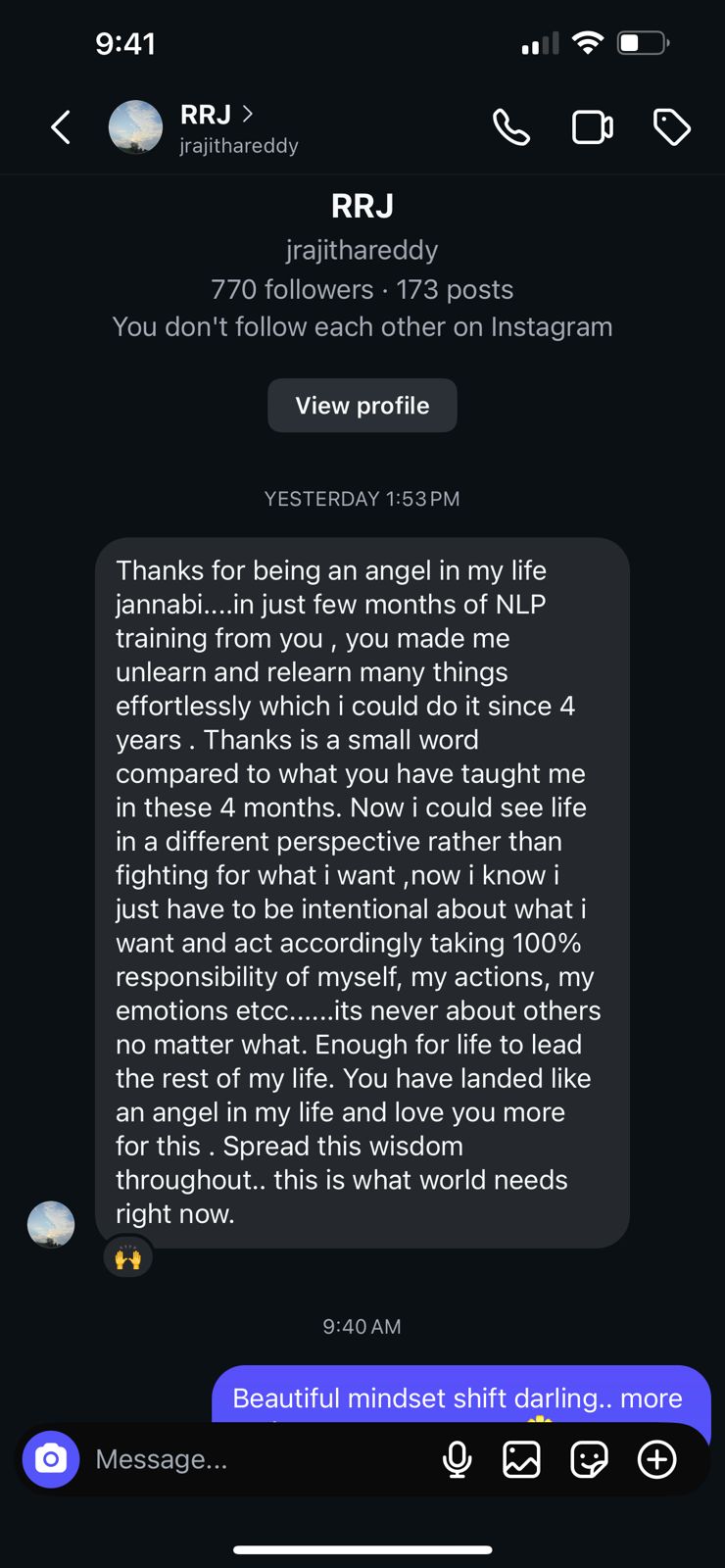
Task: Start a video call with RRJ
Action: (x=592, y=127)
